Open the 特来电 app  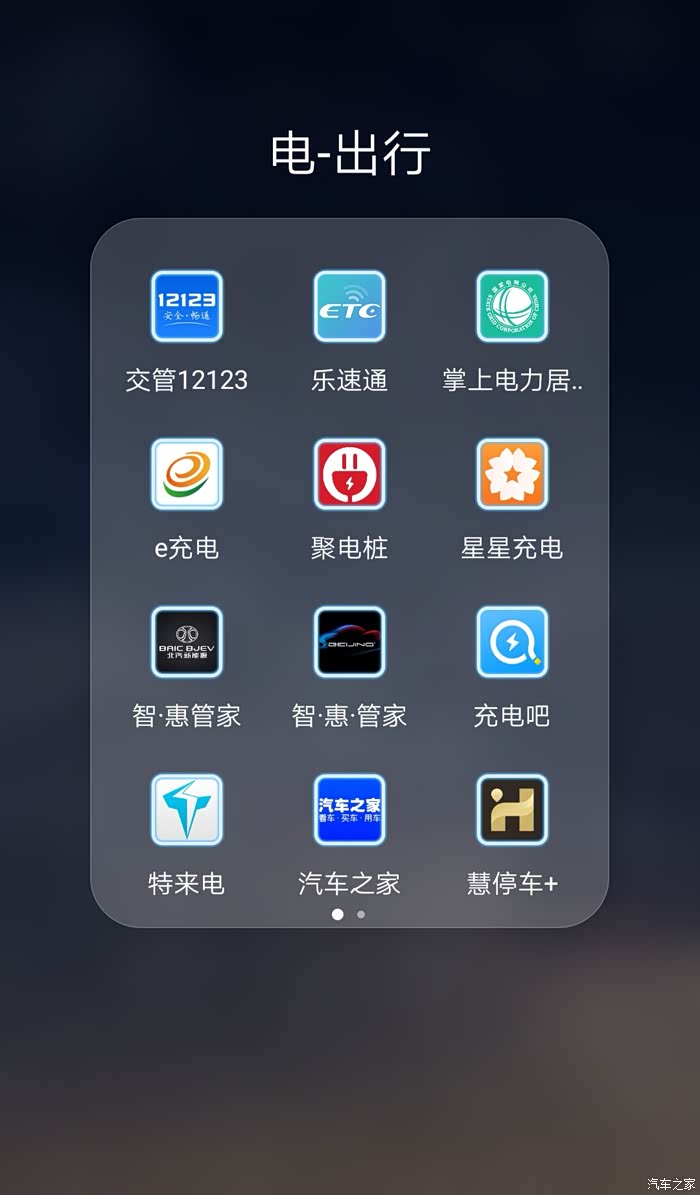(187, 809)
